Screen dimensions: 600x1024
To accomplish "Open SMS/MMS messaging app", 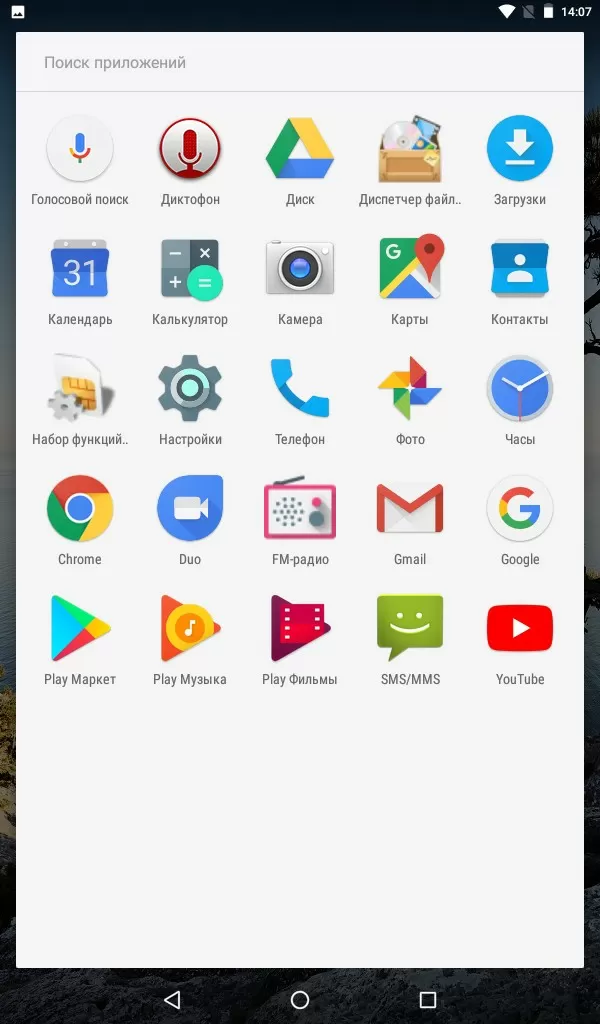I will [x=410, y=629].
